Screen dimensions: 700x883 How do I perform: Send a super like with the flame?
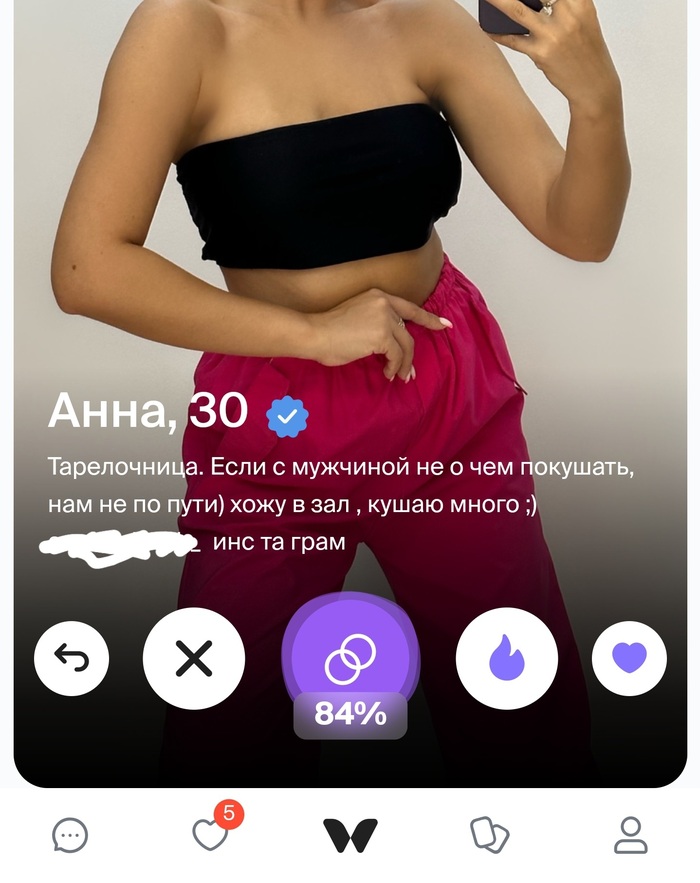click(507, 660)
